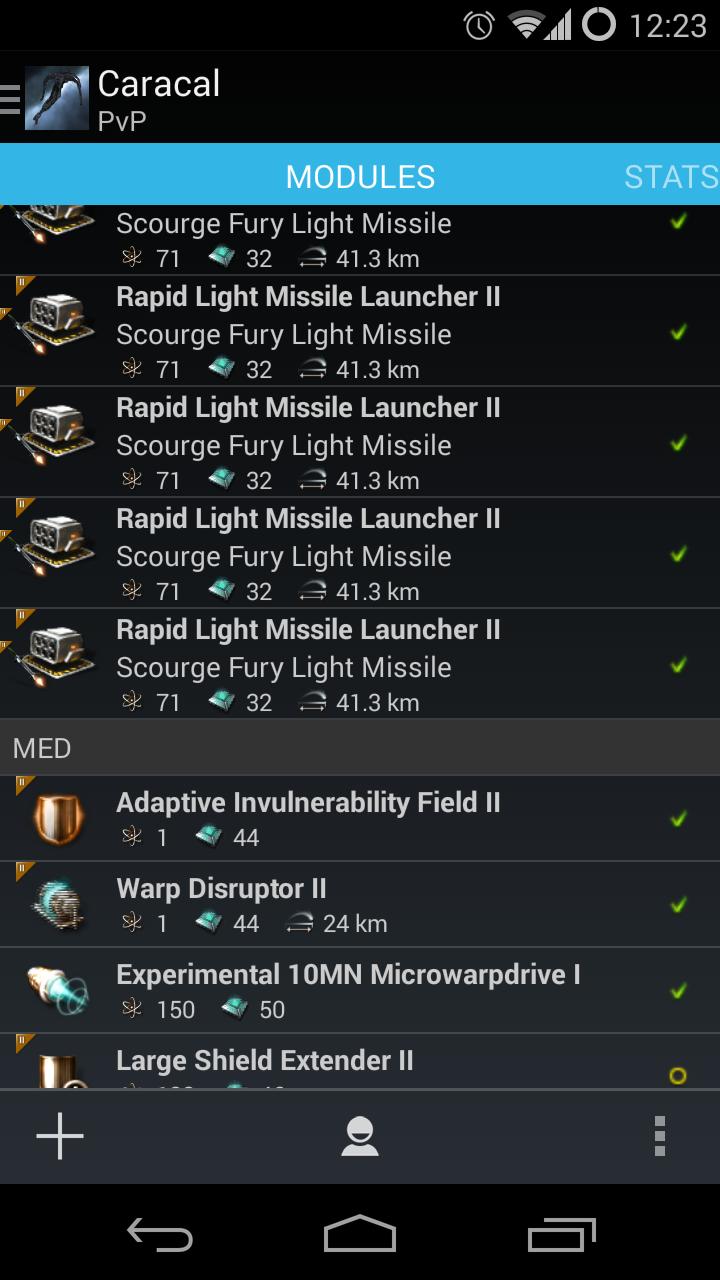This screenshot has height=1280, width=720.
Task: Click the Caracal ship thumbnail icon
Action: click(55, 98)
